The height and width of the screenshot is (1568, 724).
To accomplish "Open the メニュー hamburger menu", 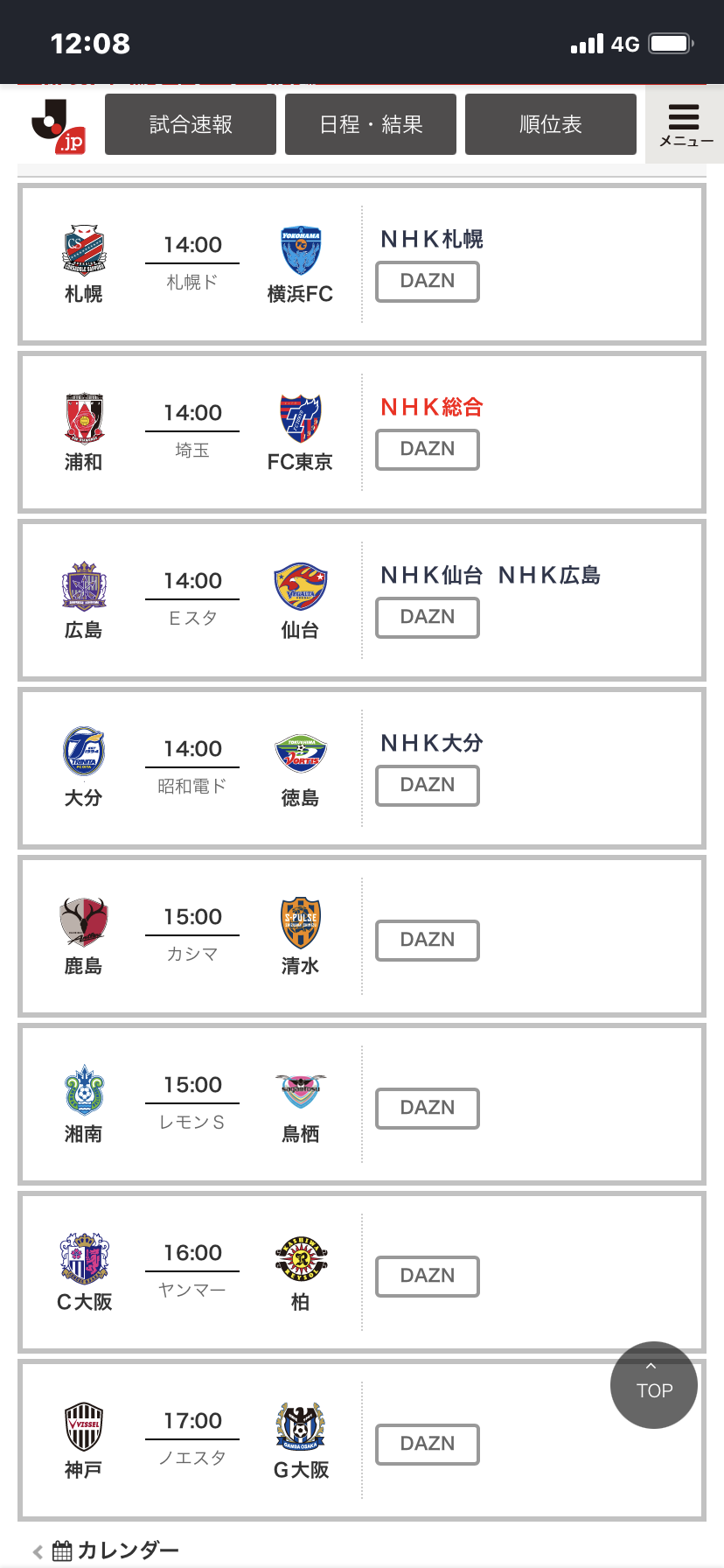I will [685, 125].
